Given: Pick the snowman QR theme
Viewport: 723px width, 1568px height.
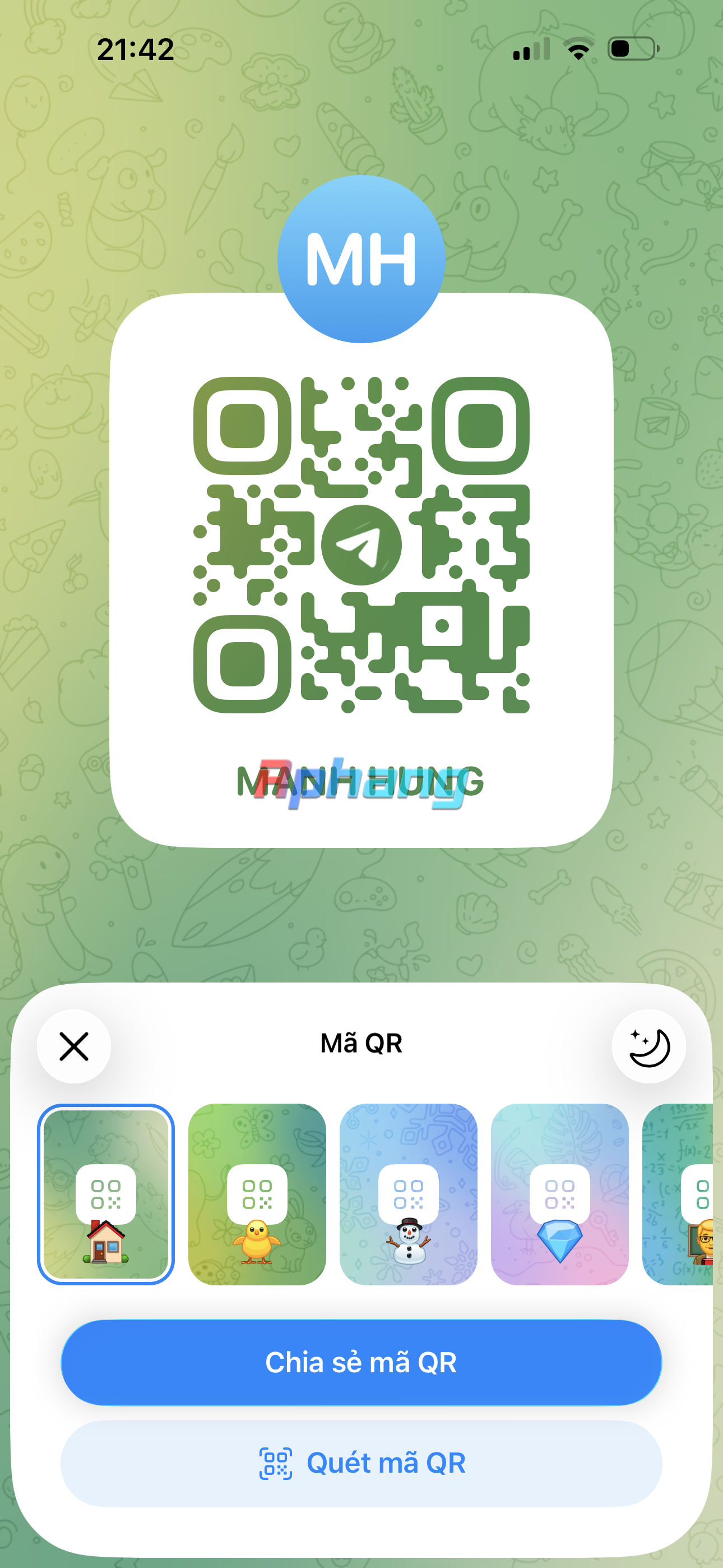Looking at the screenshot, I should coord(409,1195).
